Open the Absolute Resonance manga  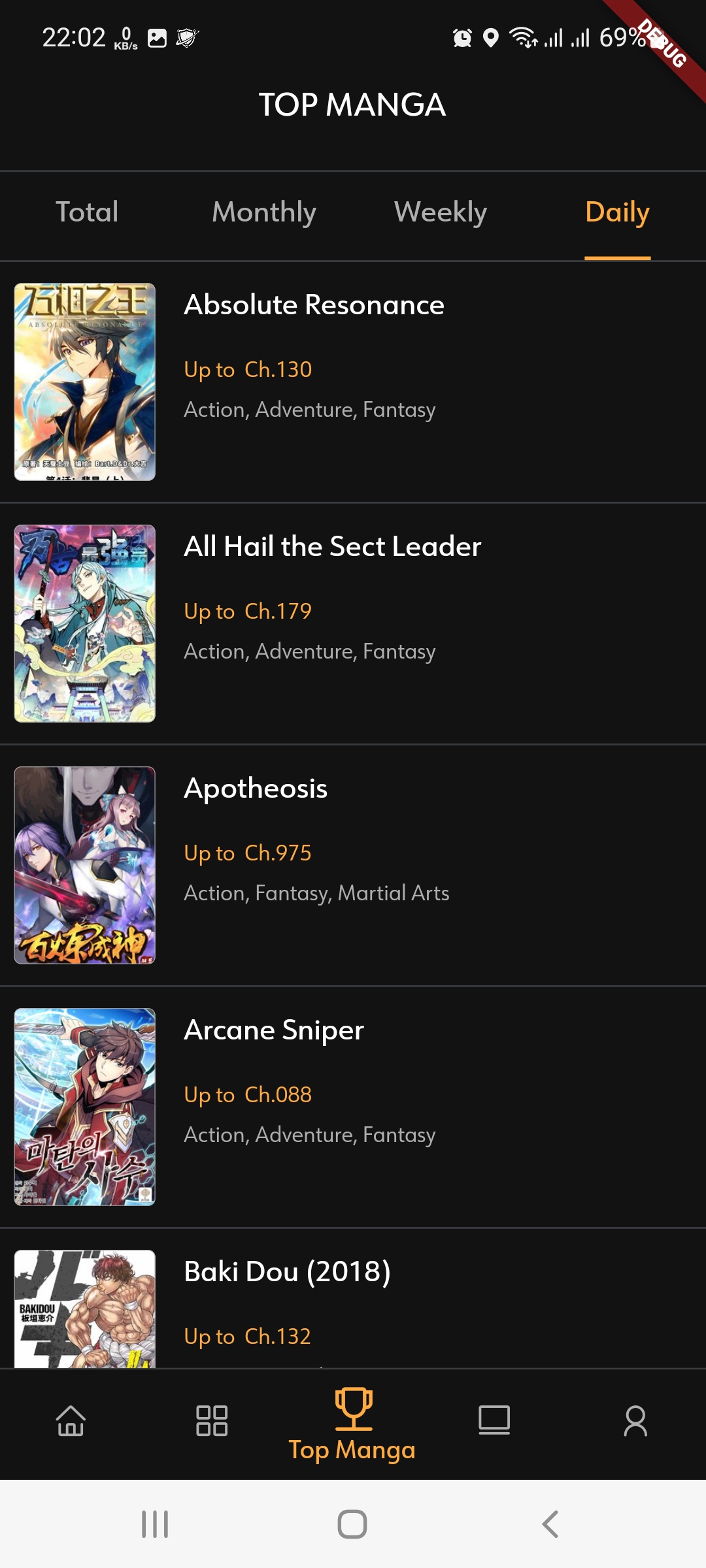pyautogui.click(x=353, y=382)
